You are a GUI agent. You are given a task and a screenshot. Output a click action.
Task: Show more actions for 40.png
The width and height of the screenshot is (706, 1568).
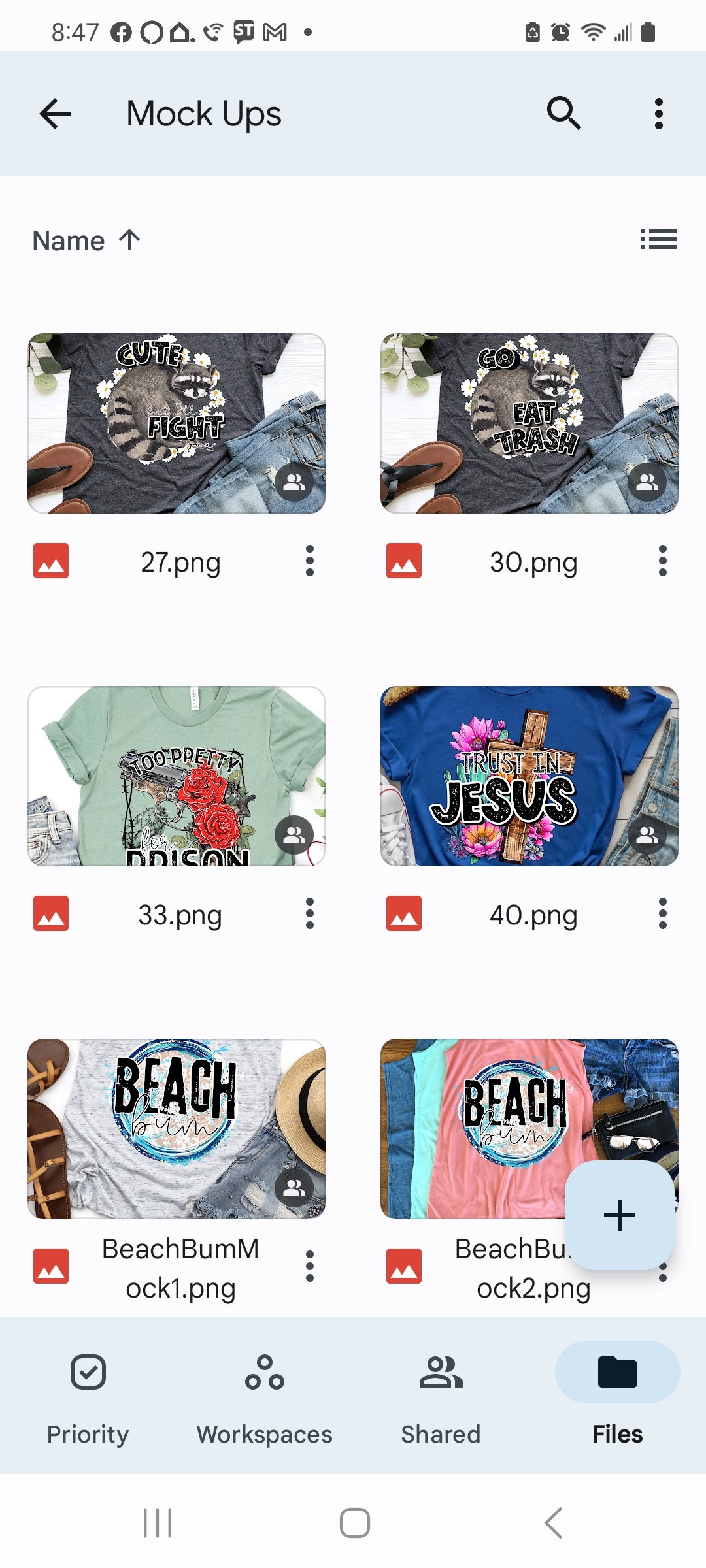pyautogui.click(x=663, y=914)
